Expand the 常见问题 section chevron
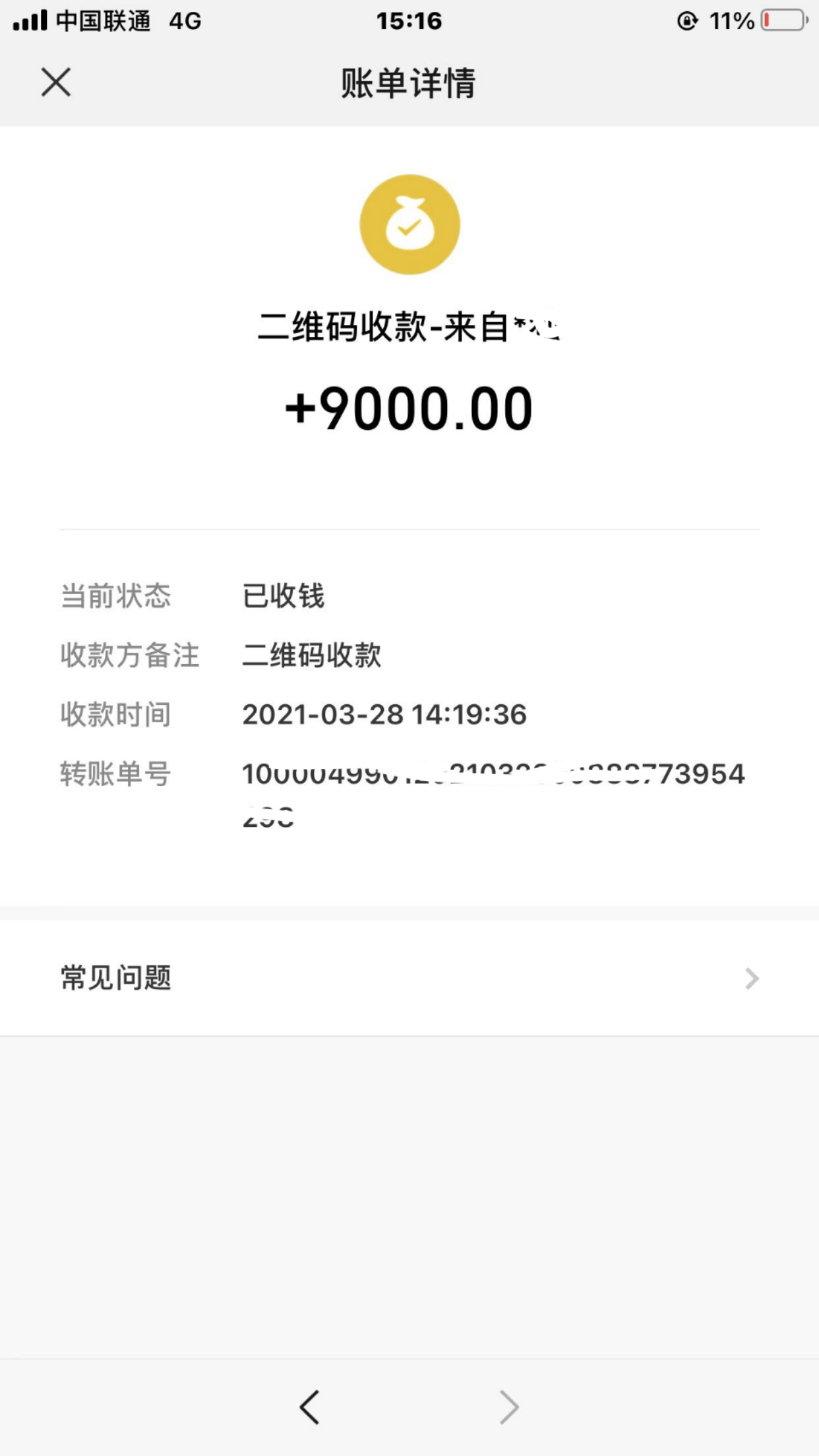 750,979
